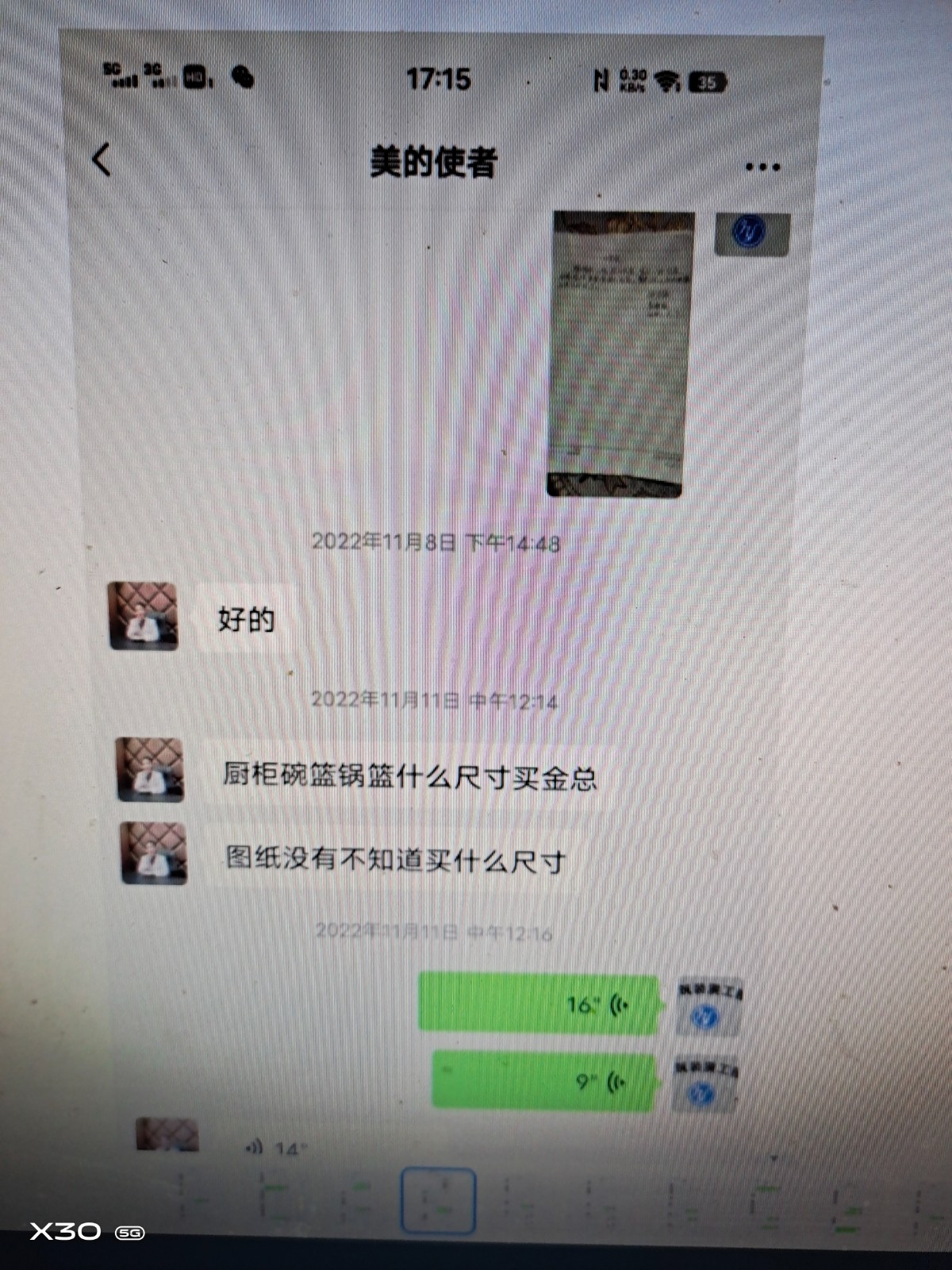Open the contact avatar beside 好的
Screen dimensions: 952x1270
[144, 616]
